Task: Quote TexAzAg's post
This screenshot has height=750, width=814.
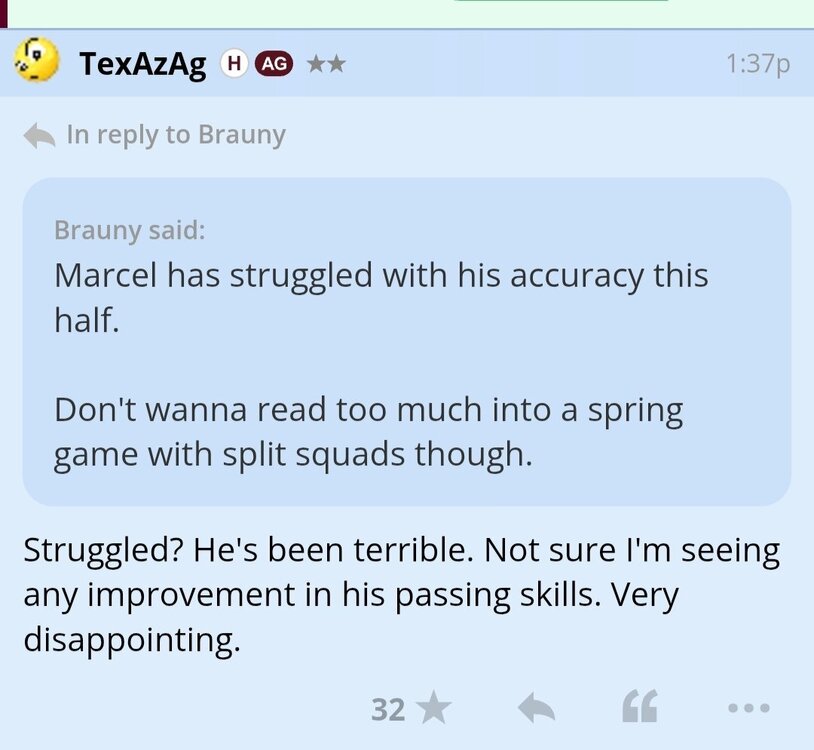Action: tap(639, 709)
